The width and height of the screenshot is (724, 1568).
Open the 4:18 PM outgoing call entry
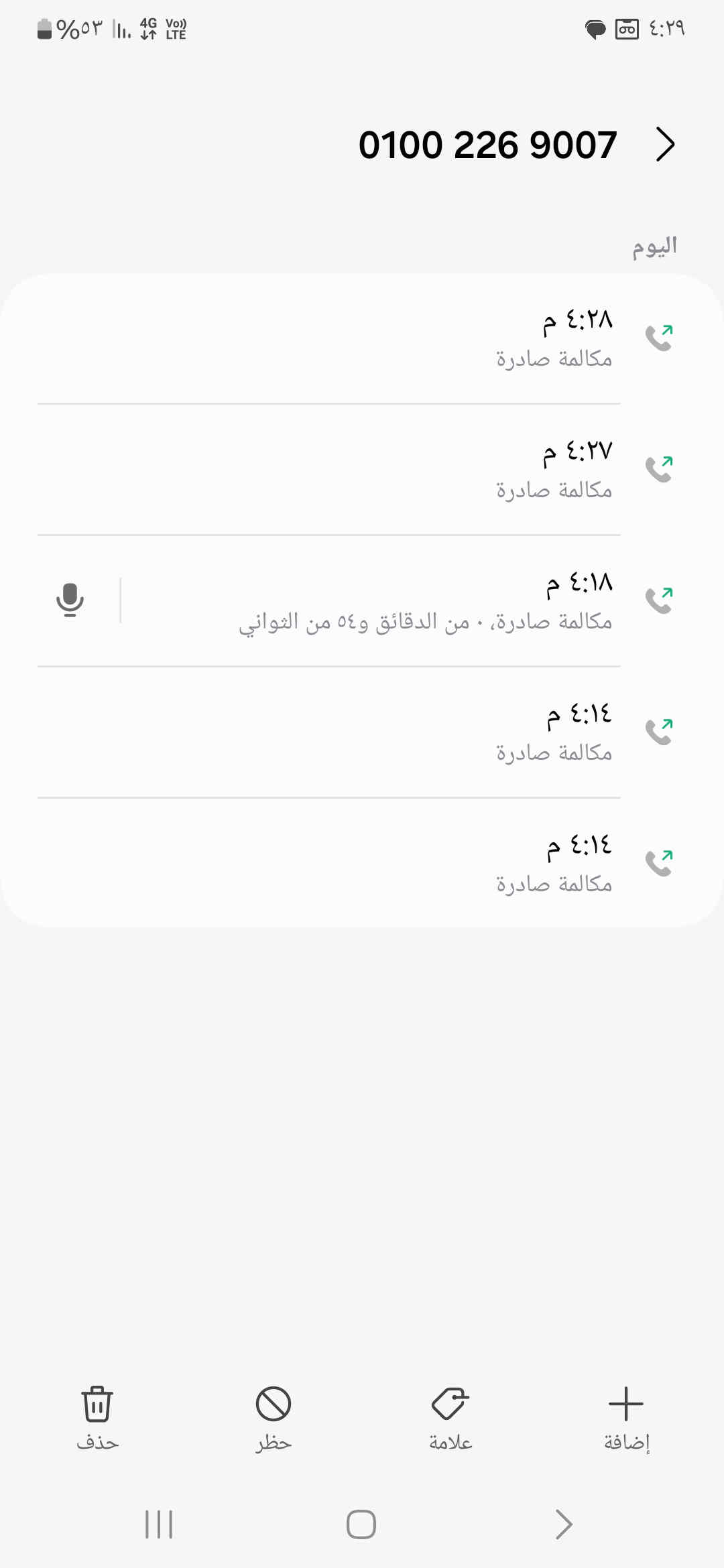click(402, 601)
